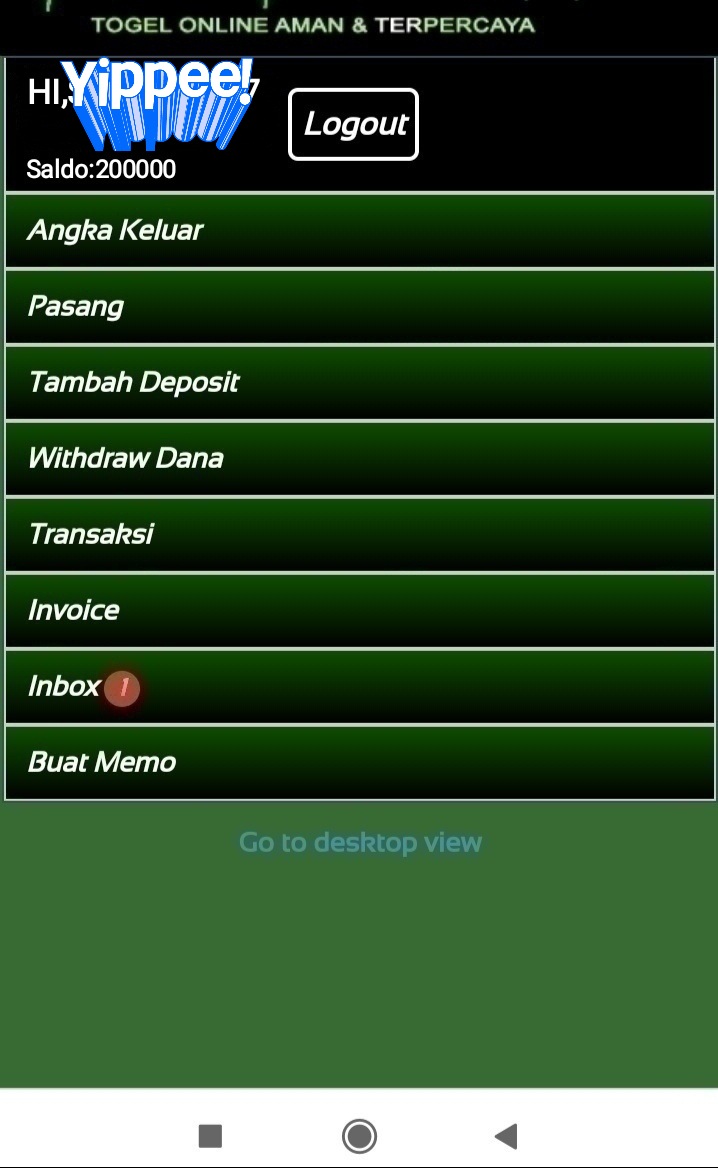Open Withdraw Dana

tap(360, 458)
